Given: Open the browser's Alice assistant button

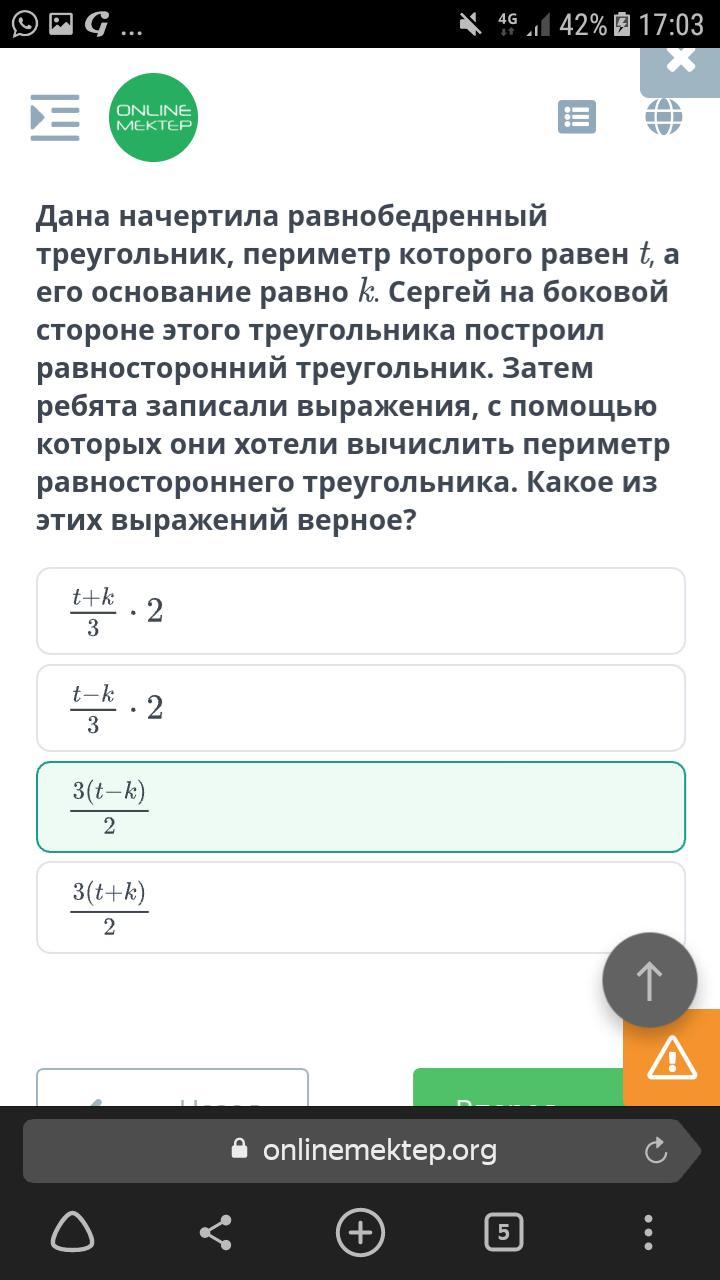Looking at the screenshot, I should click(x=72, y=1232).
